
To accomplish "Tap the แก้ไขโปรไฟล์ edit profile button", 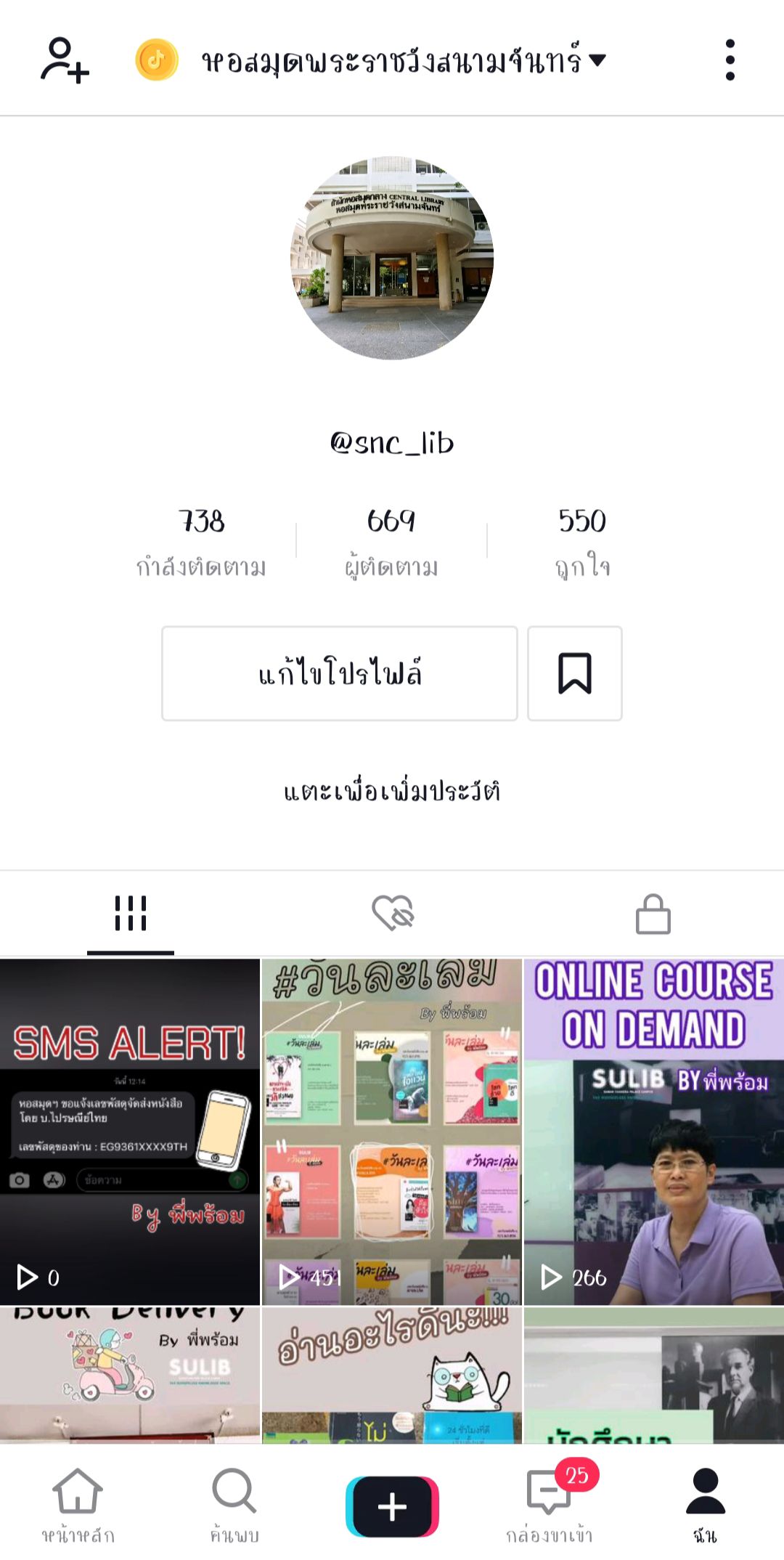I will point(340,673).
